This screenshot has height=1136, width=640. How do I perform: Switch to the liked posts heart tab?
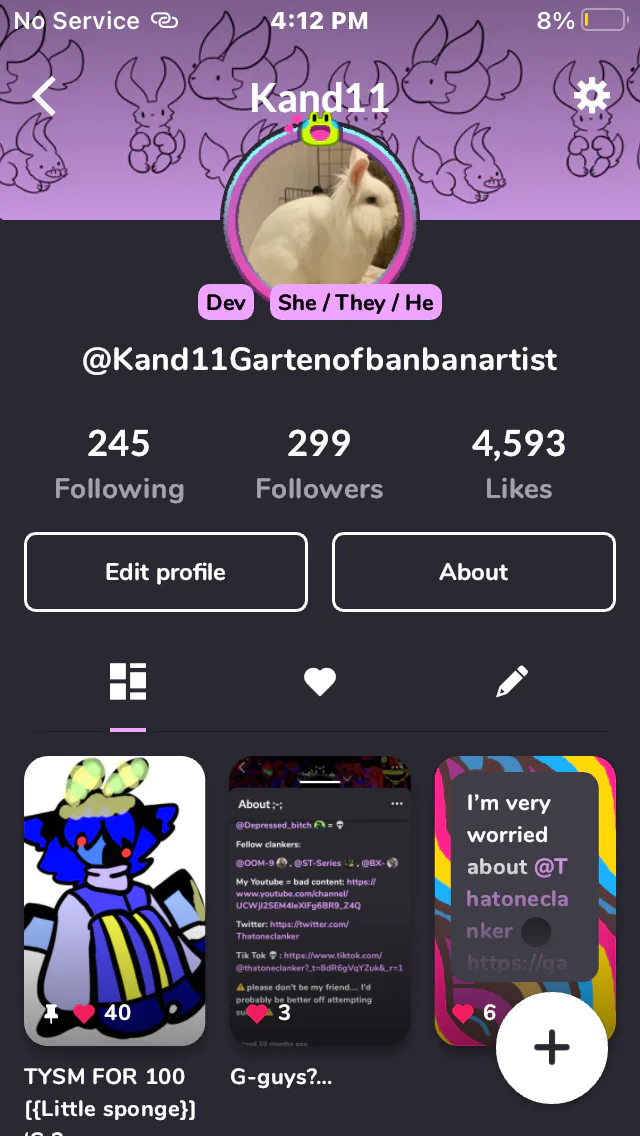pyautogui.click(x=320, y=681)
